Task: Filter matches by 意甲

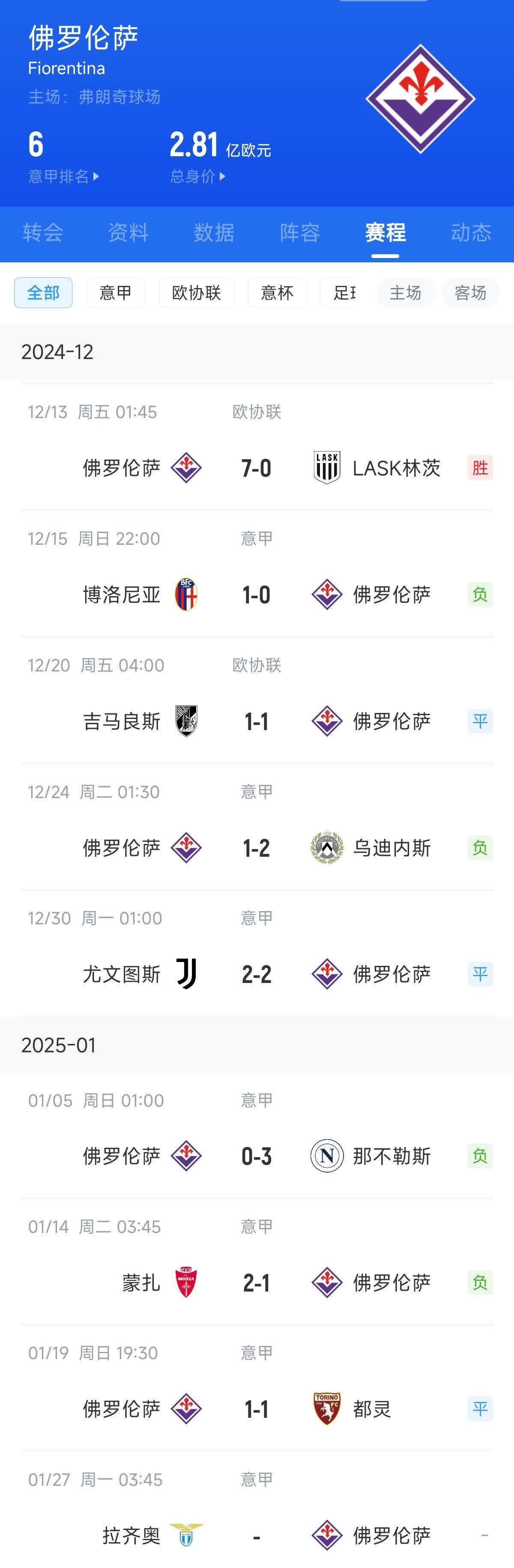Action: tap(116, 293)
